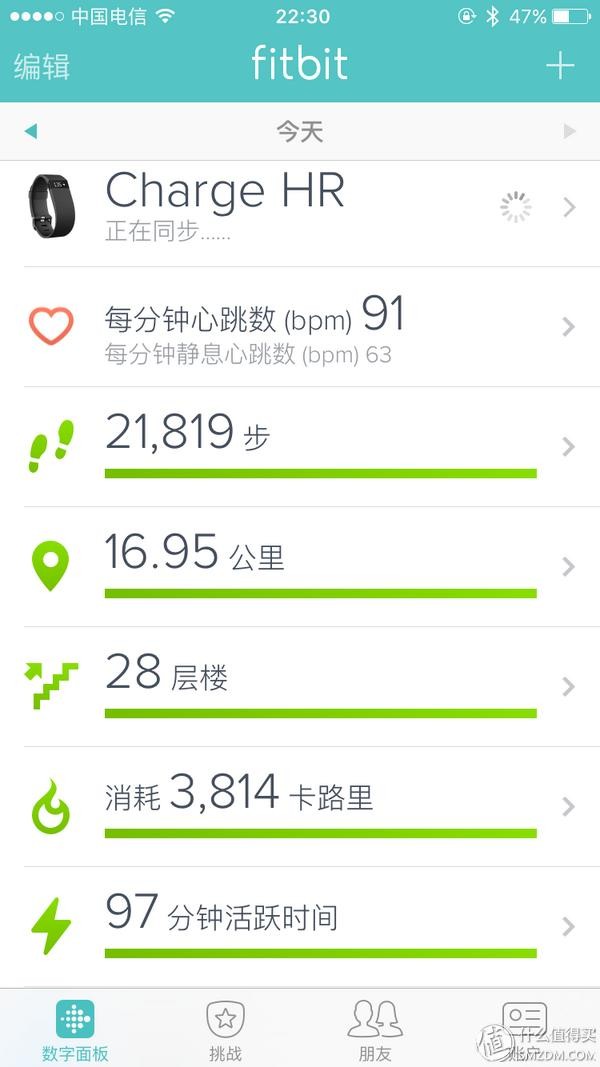The width and height of the screenshot is (600, 1067).
Task: Tap the 编辑 edit button
Action: (42, 67)
